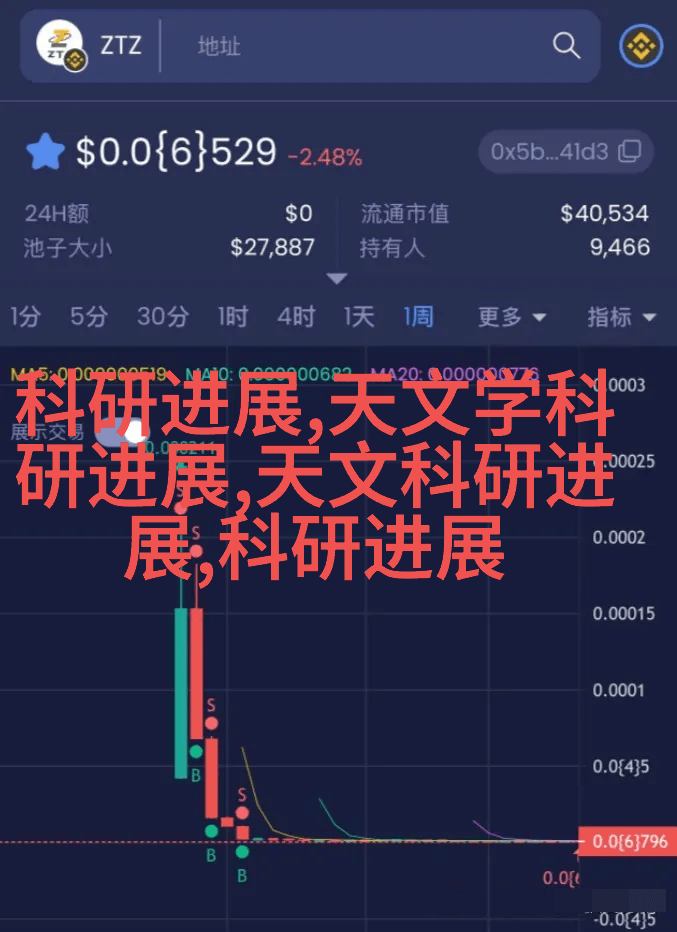This screenshot has width=677, height=932.
Task: Open the BNB chain selector icon
Action: coord(640,46)
